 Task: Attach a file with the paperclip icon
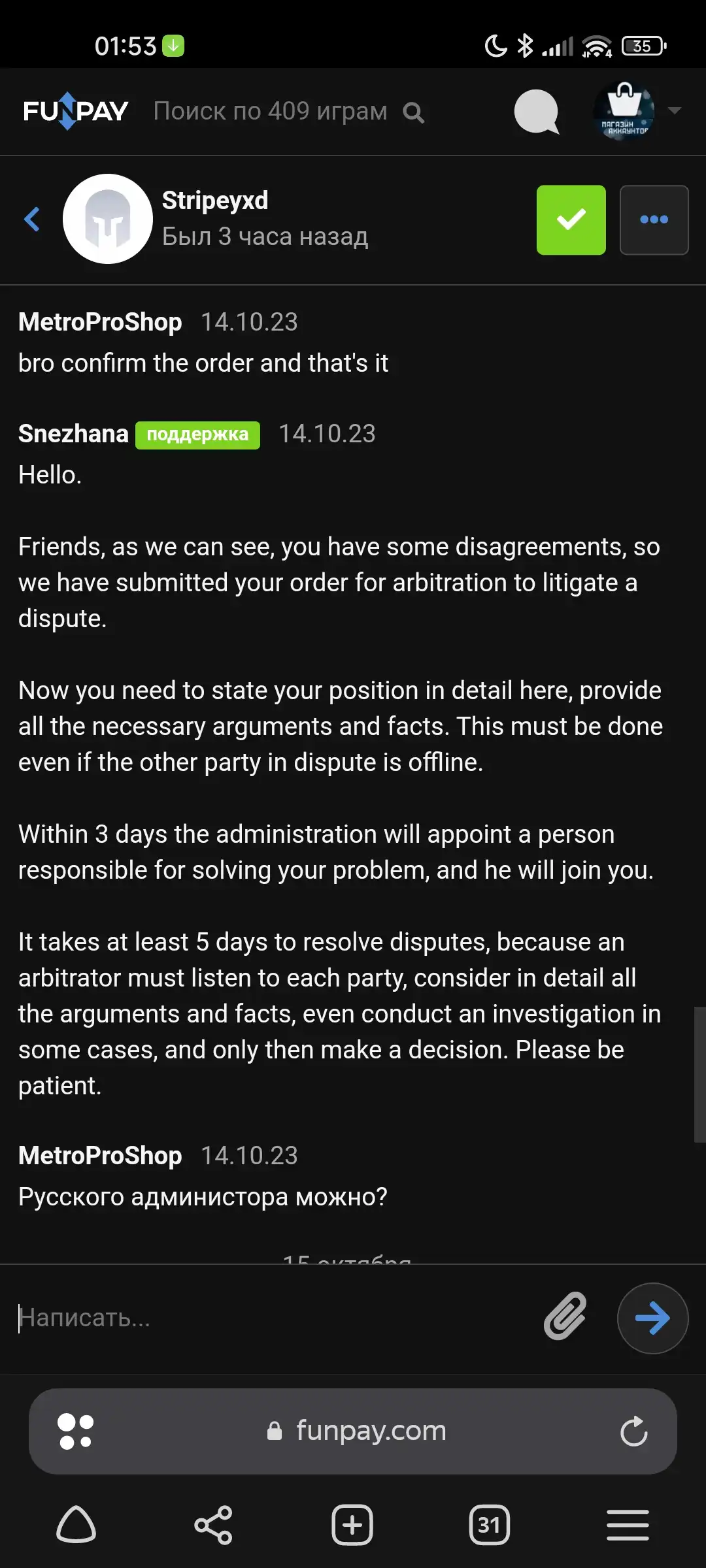point(565,1317)
